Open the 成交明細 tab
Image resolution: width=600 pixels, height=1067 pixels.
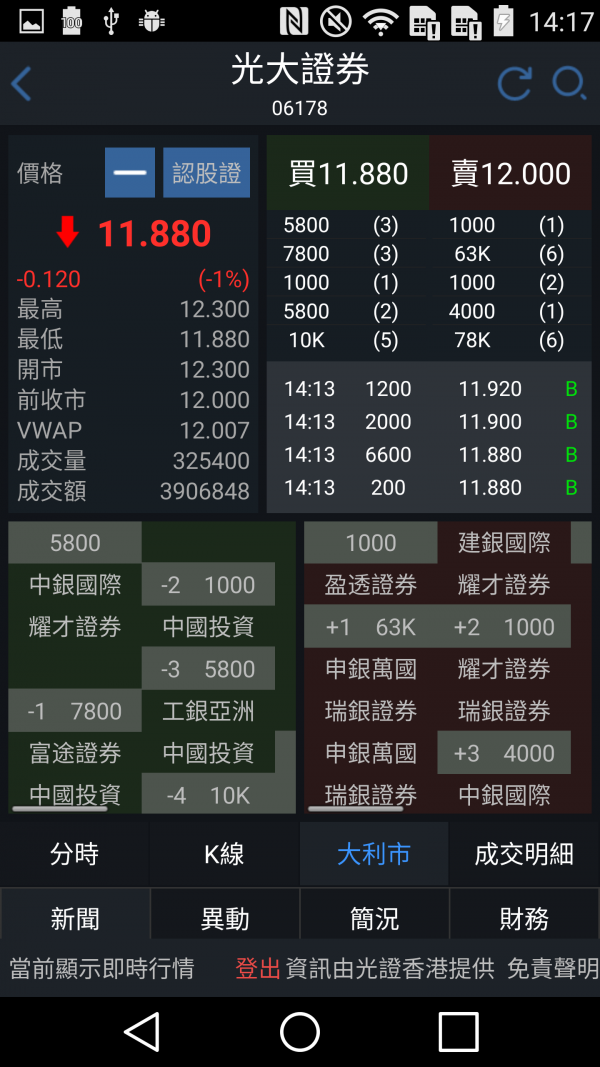(524, 854)
